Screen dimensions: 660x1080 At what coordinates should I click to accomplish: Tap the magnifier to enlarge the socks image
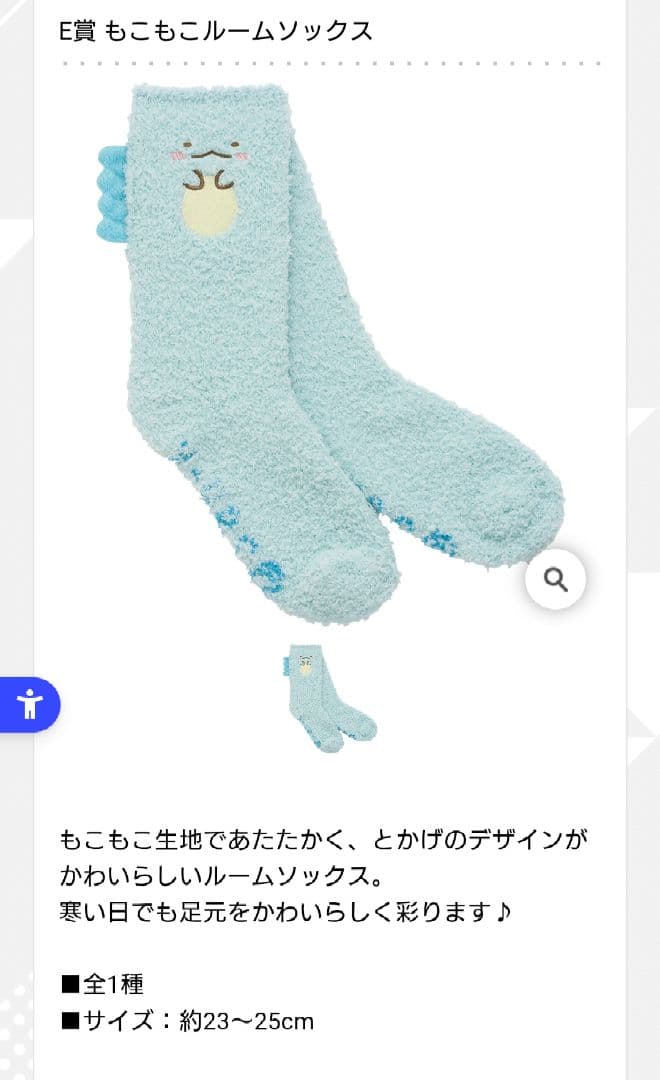555,579
